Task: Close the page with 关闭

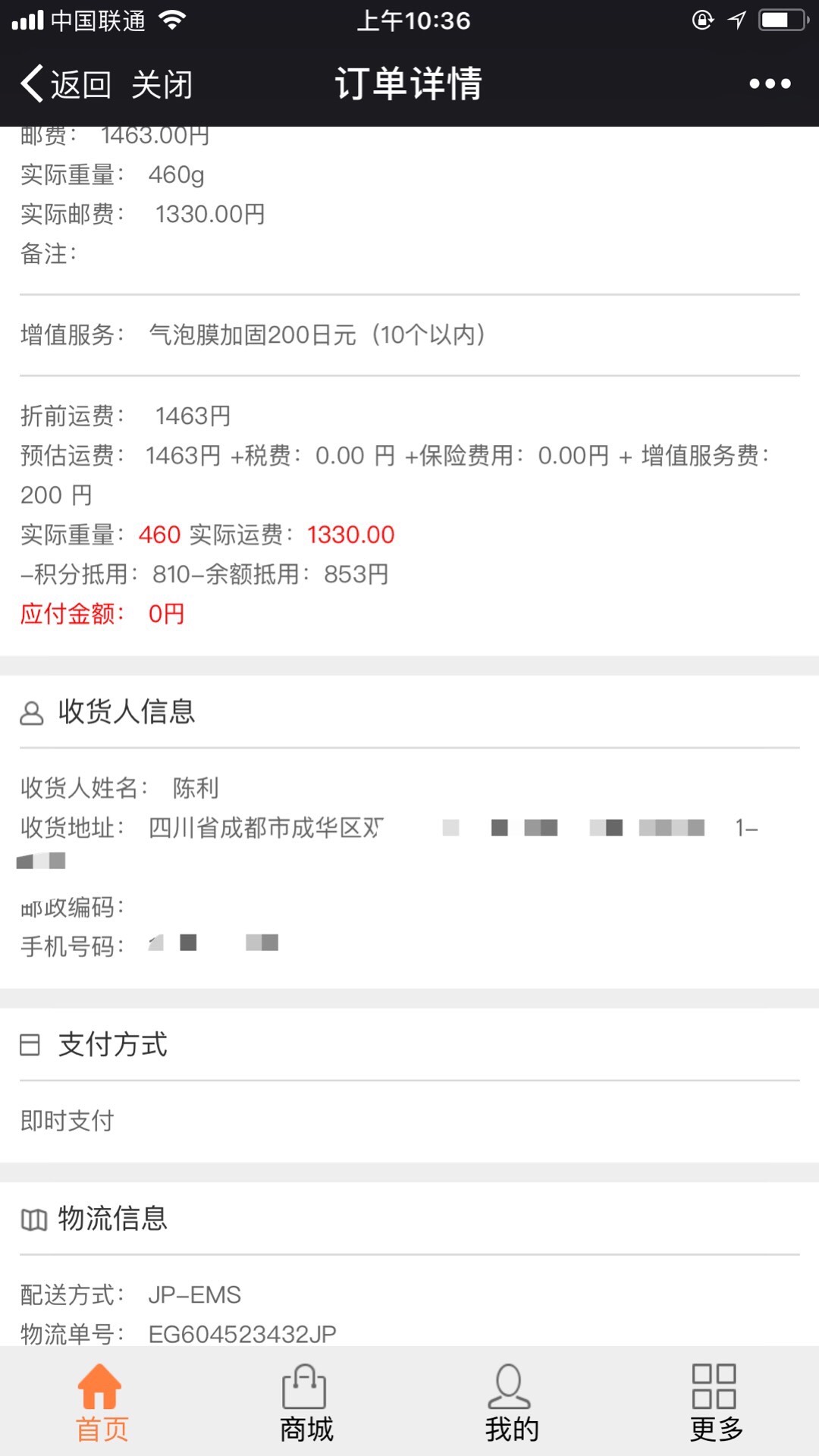Action: [162, 83]
